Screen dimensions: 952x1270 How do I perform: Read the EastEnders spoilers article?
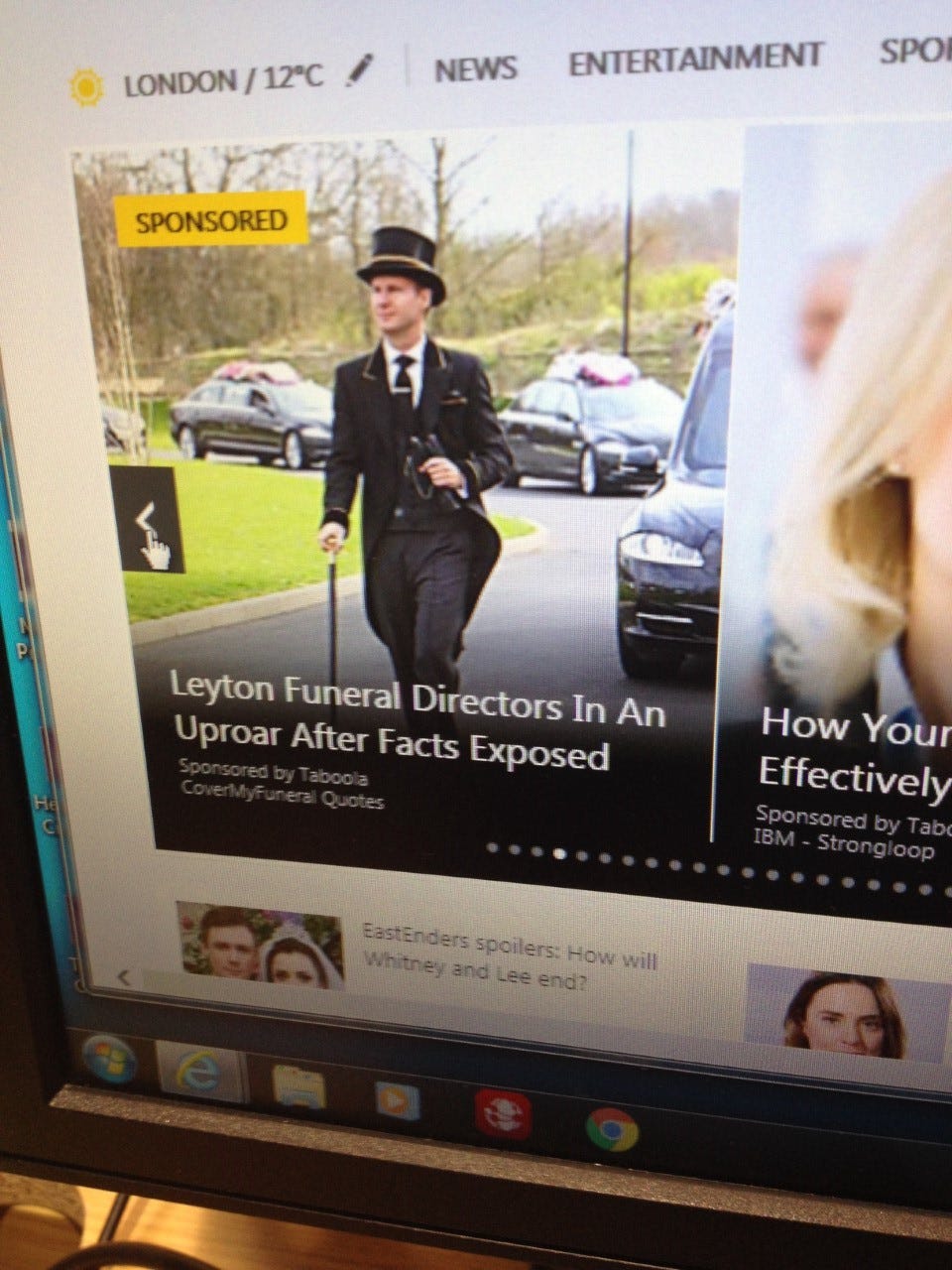(x=509, y=946)
